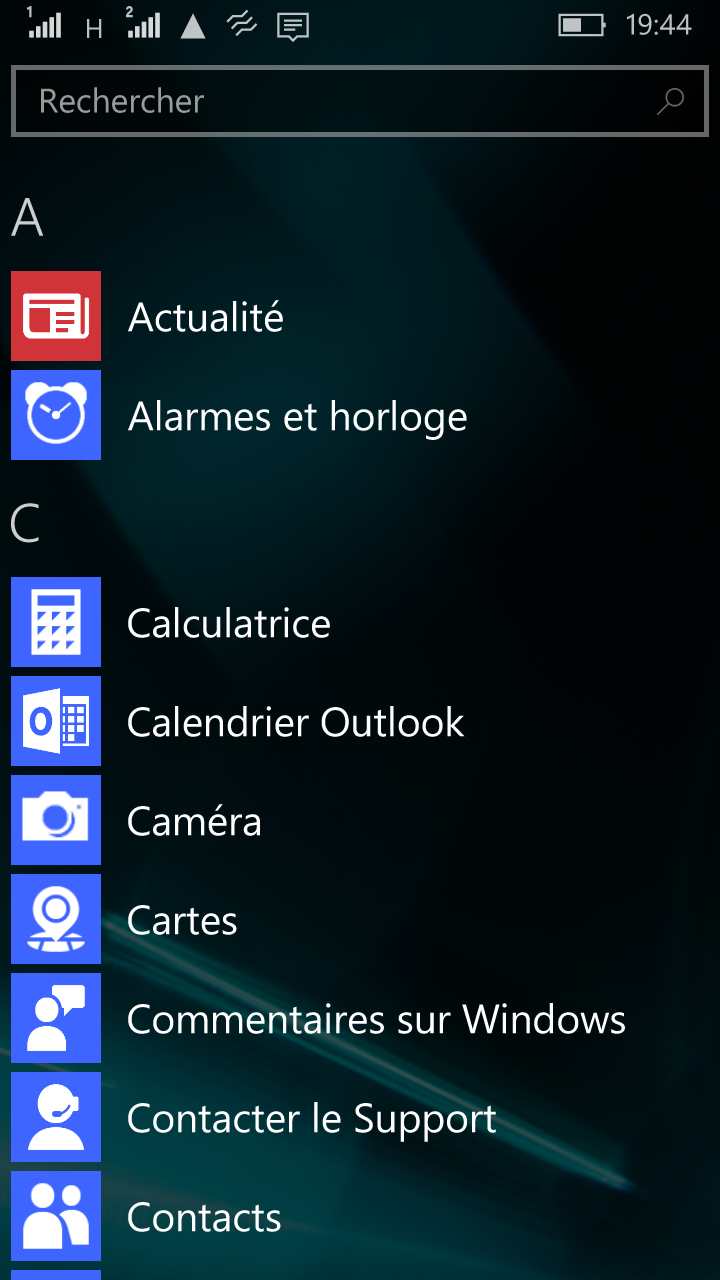Open the letter C jump list
Viewport: 720px width, 1280px height.
click(26, 523)
